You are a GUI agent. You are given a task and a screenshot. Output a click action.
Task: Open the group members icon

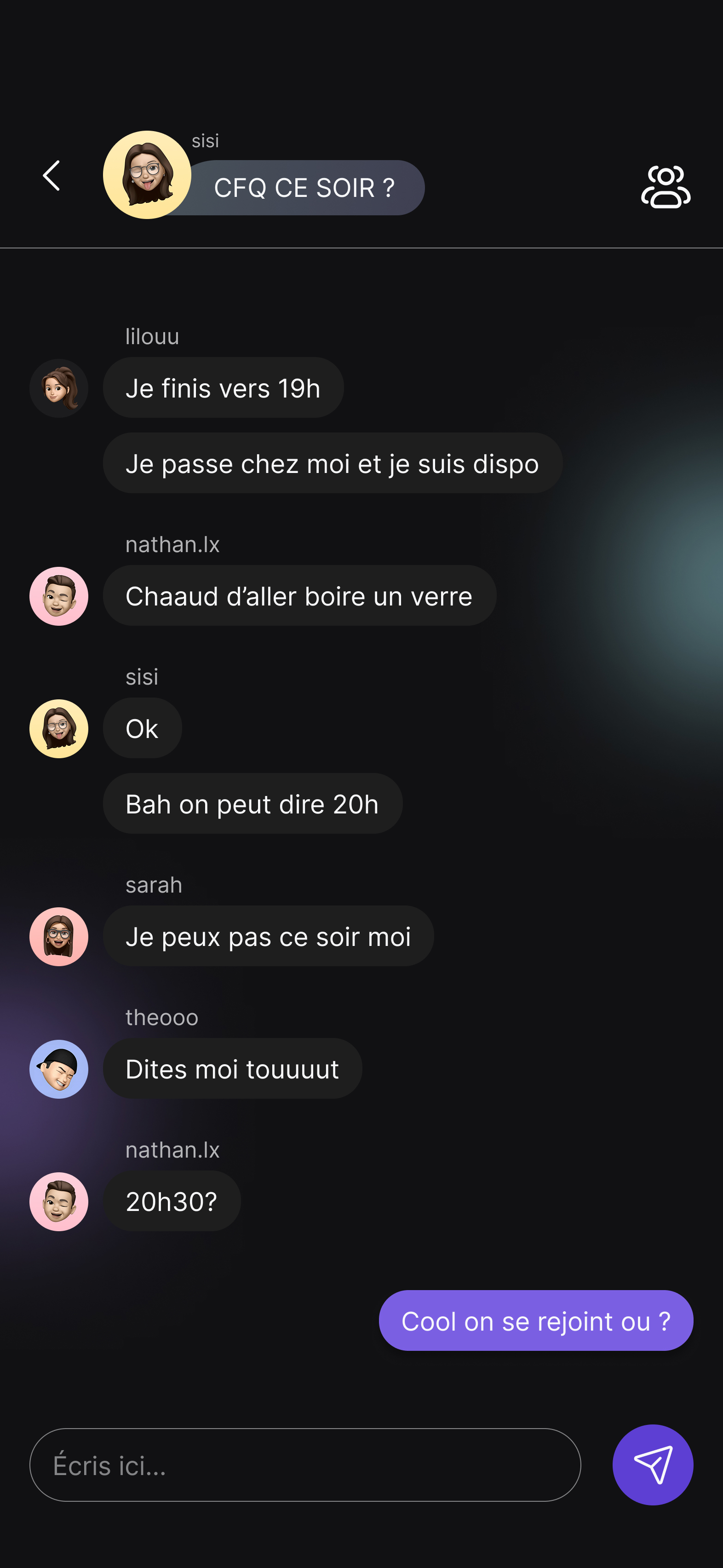[665, 187]
